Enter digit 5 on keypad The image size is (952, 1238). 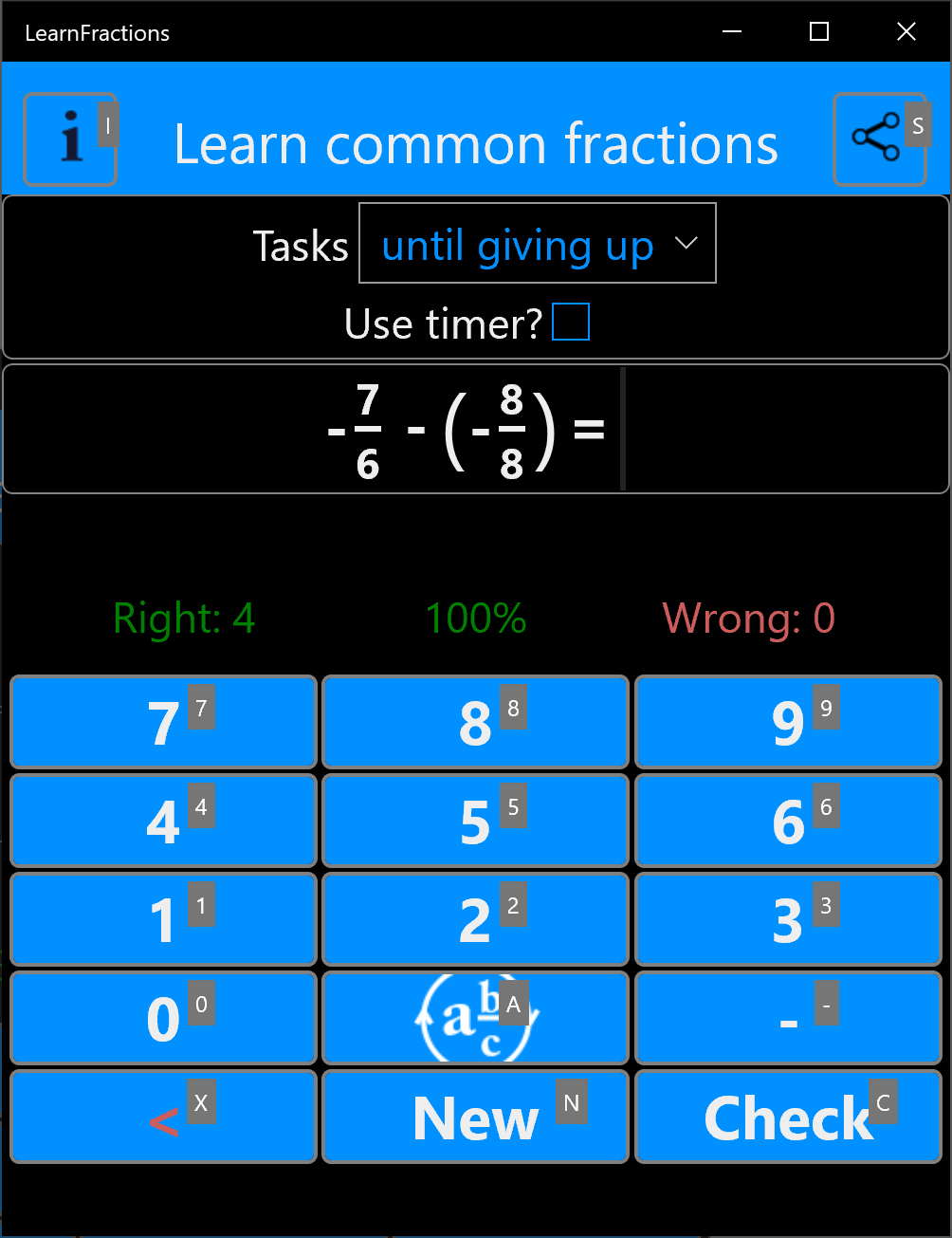(475, 821)
